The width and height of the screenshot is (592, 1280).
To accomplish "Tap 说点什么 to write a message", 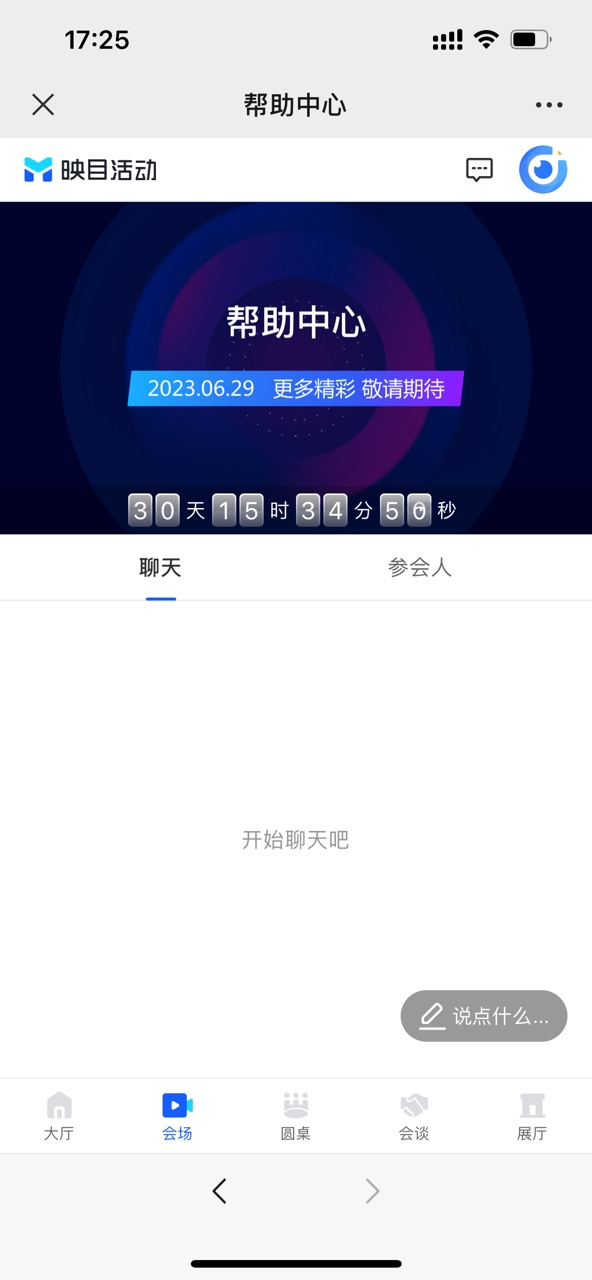I will click(x=484, y=1016).
